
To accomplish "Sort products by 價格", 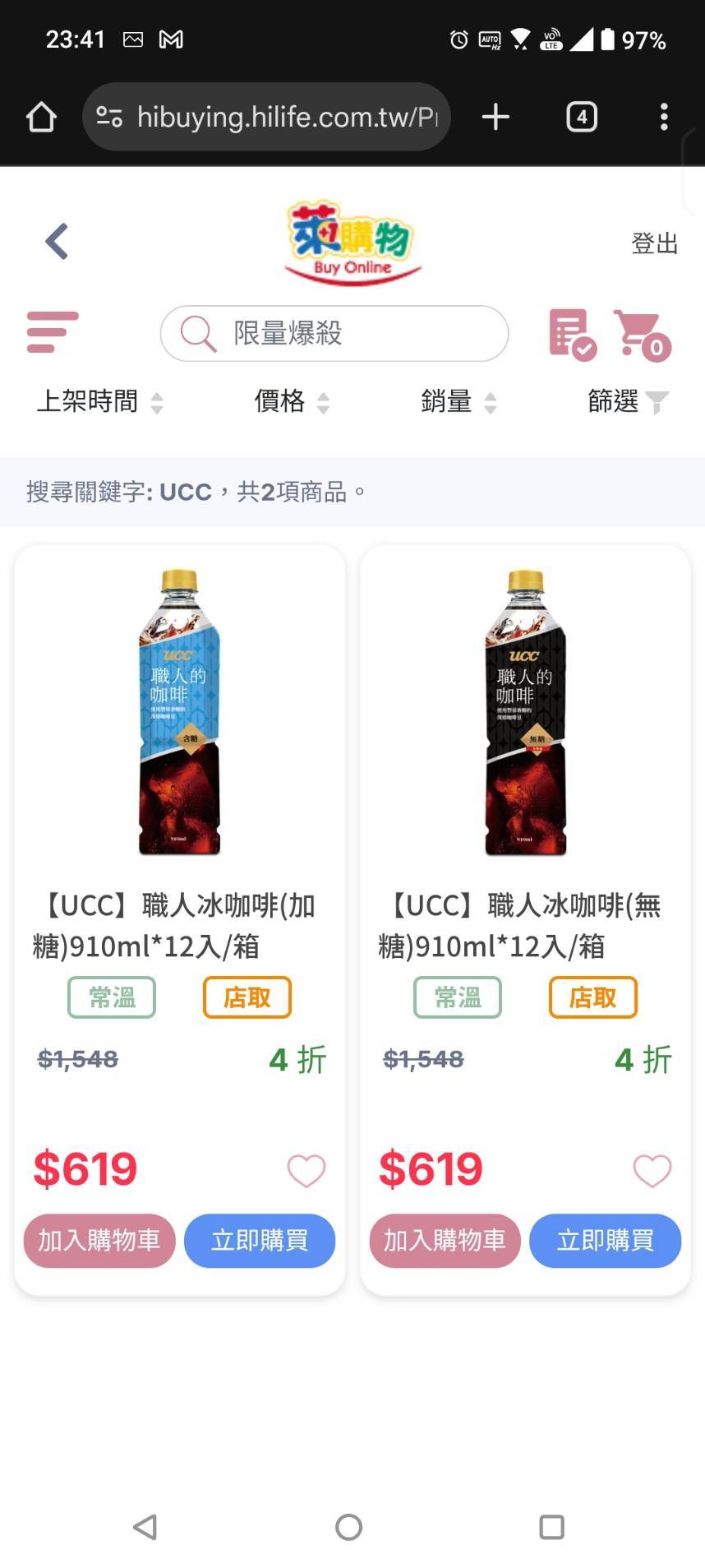I will 291,402.
